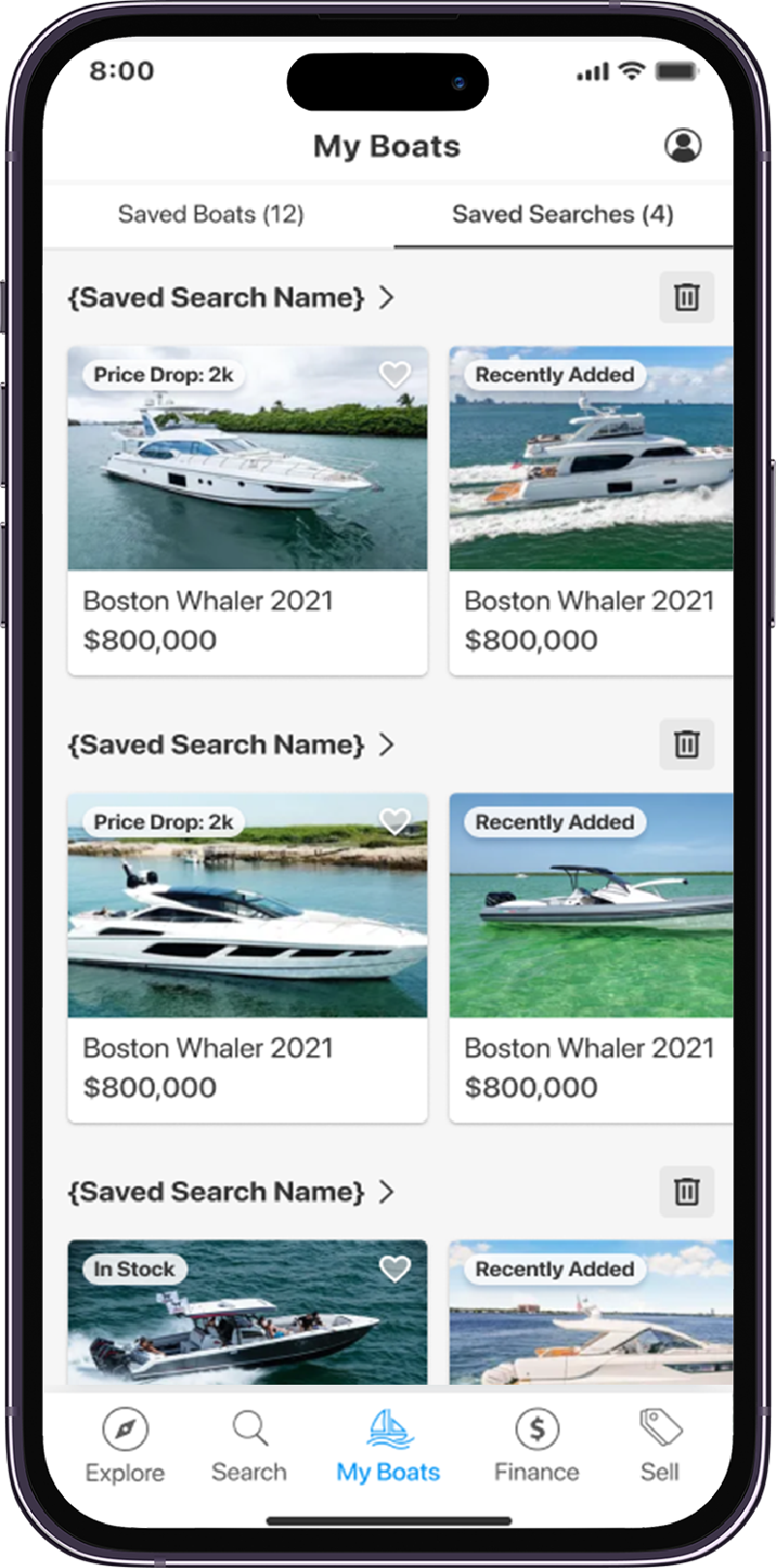Favorite the In Stock boat with heart icon
776x1568 pixels.
[x=394, y=1268]
